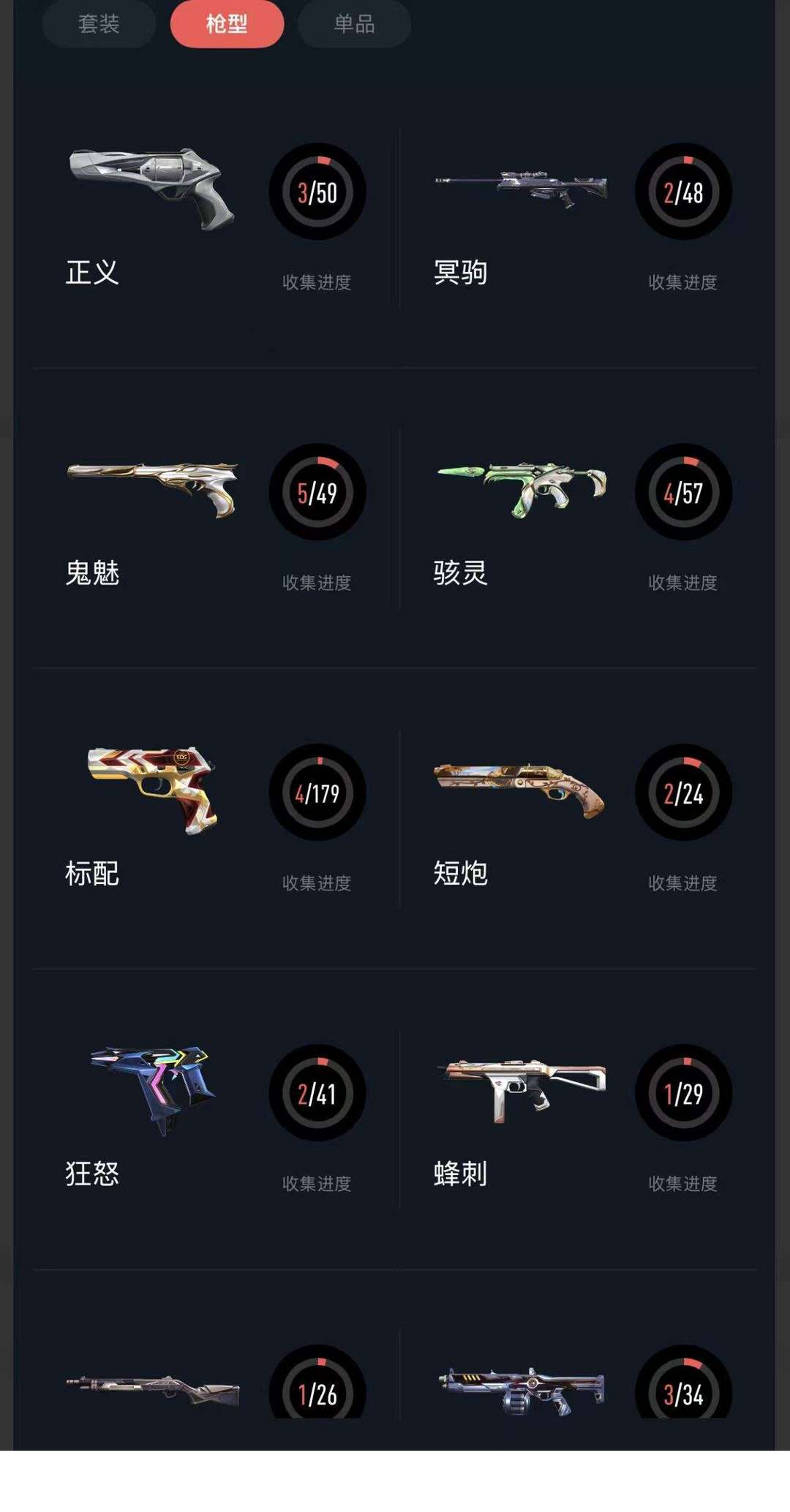Open the 正义 weapon collection
The width and height of the screenshot is (790, 1512).
click(x=212, y=219)
